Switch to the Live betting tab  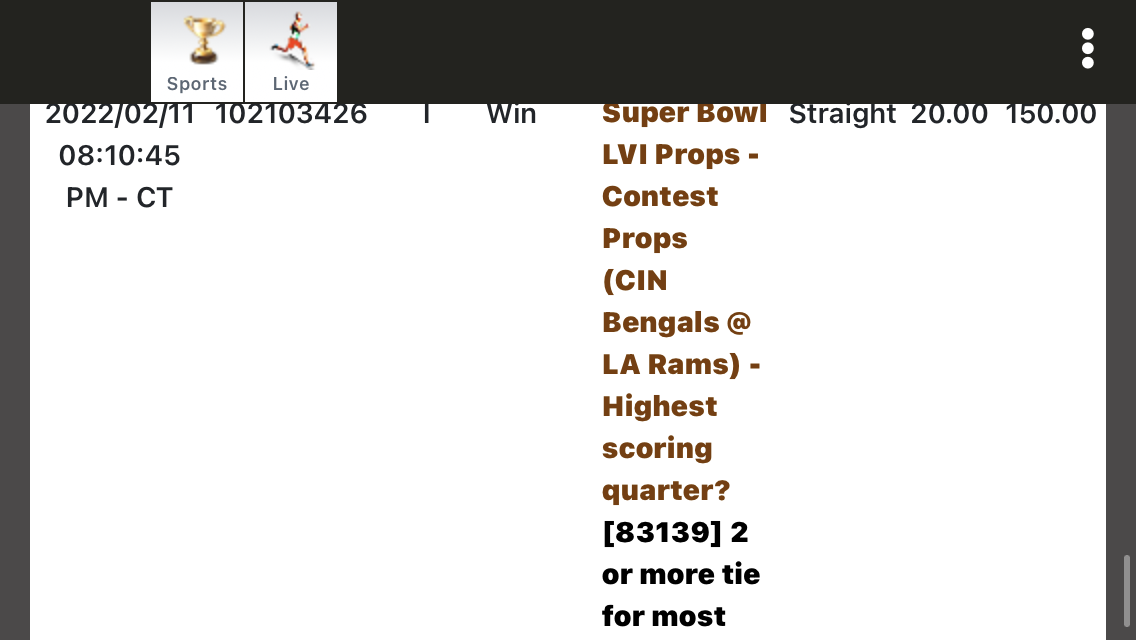pos(291,52)
